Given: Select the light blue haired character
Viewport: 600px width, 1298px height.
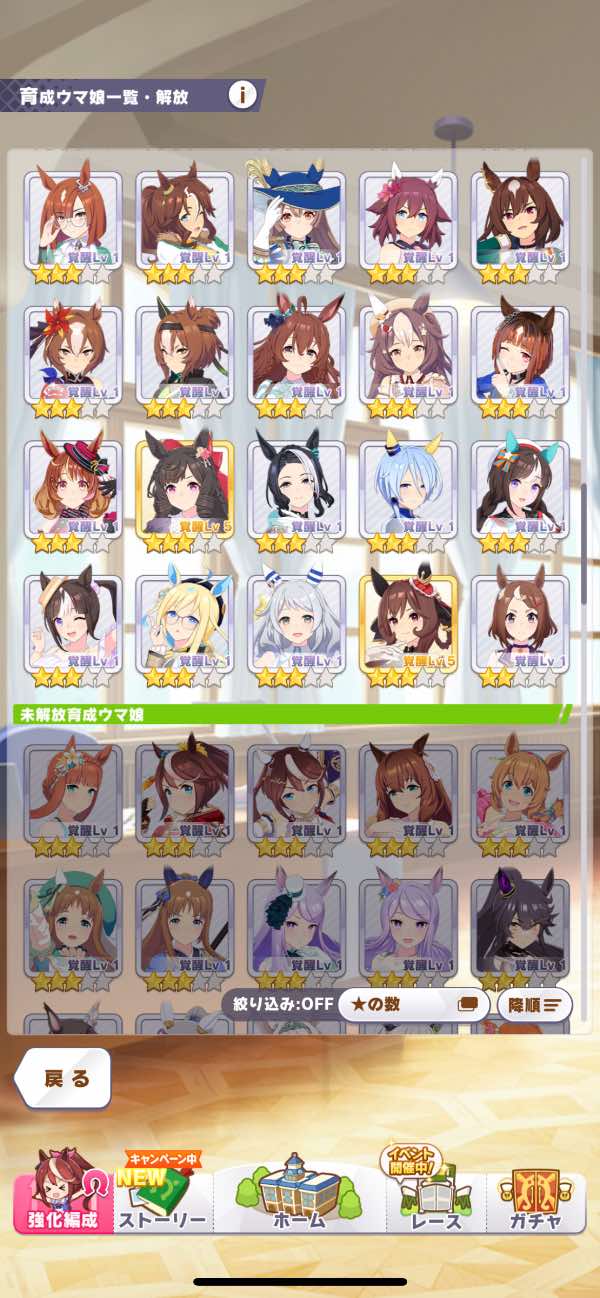Looking at the screenshot, I should (x=408, y=490).
